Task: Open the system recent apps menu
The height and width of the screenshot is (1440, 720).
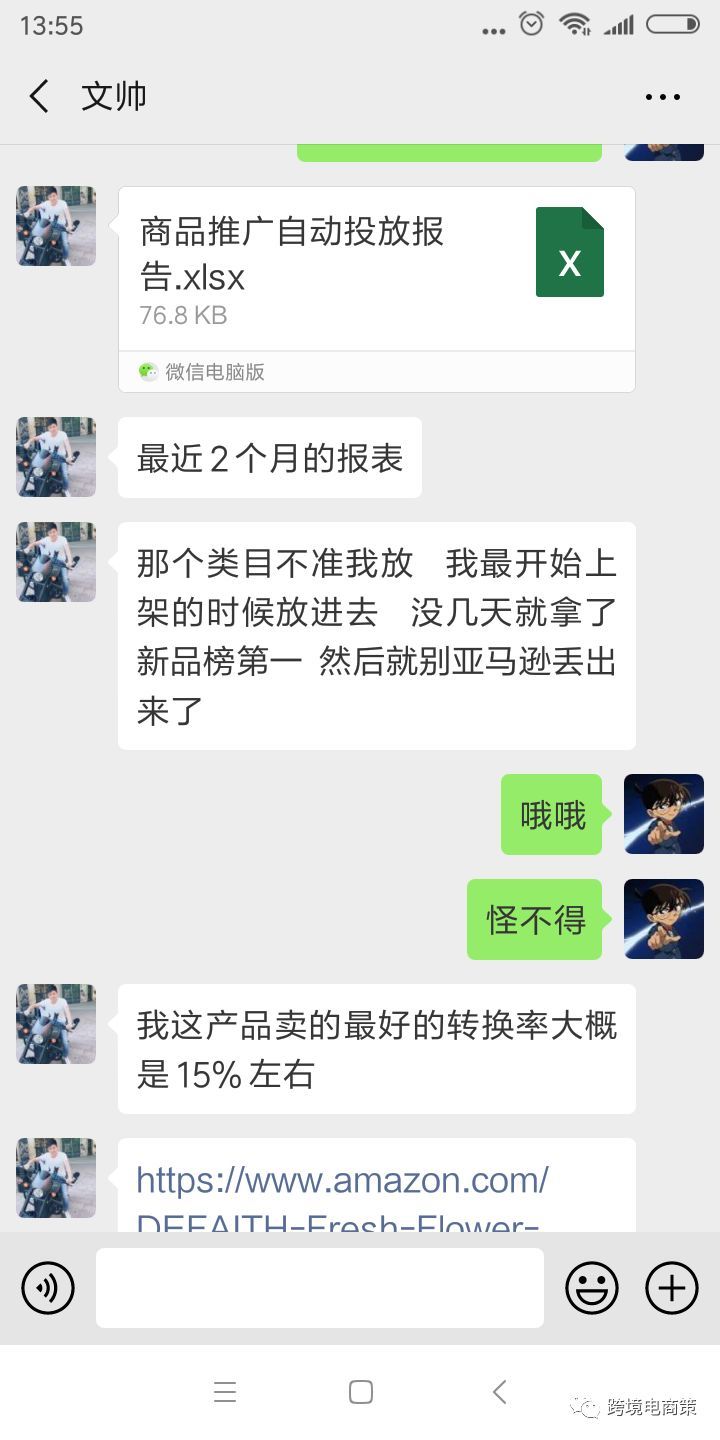Action: pyautogui.click(x=225, y=1392)
